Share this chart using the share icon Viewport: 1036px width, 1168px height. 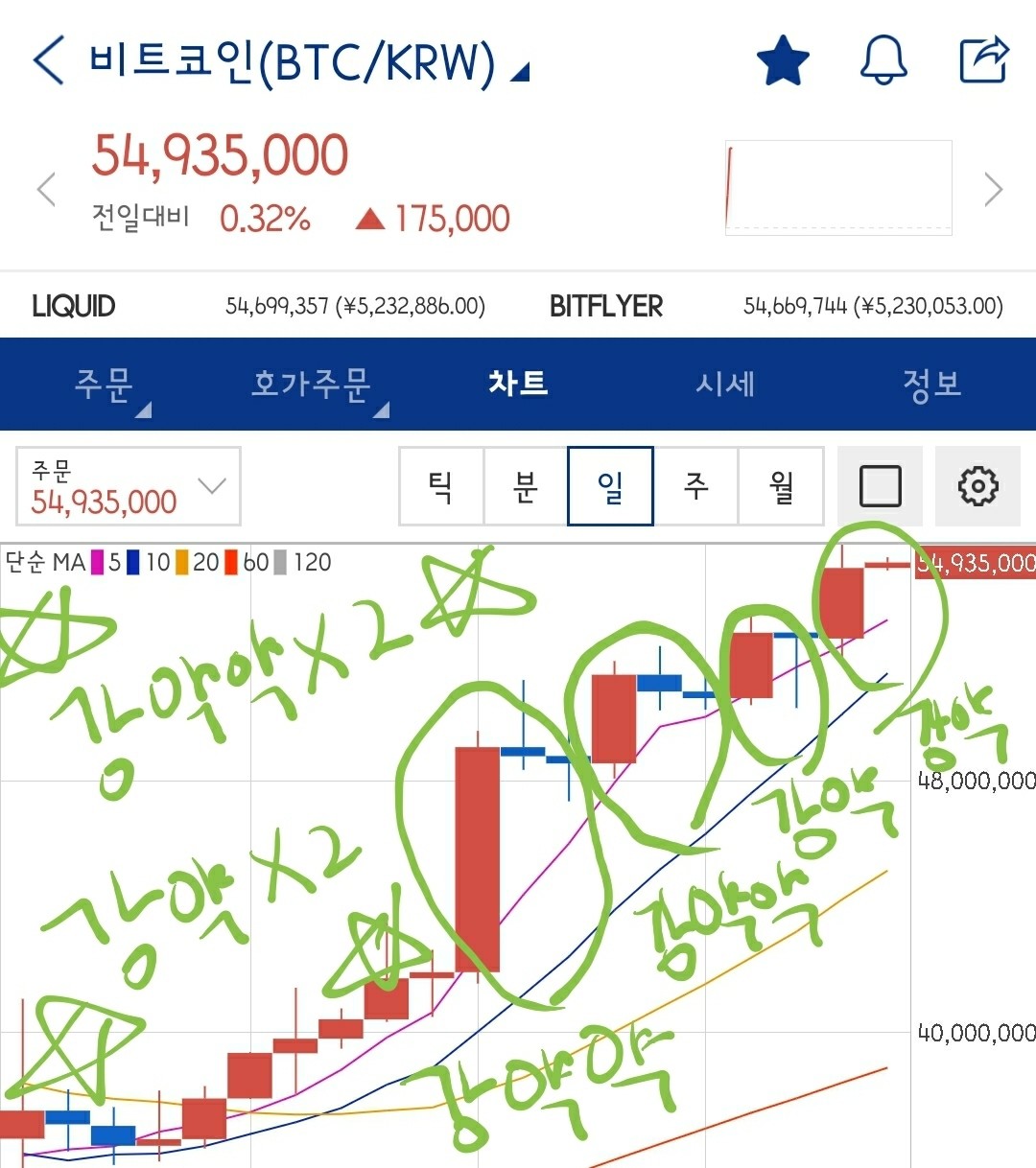(x=982, y=59)
